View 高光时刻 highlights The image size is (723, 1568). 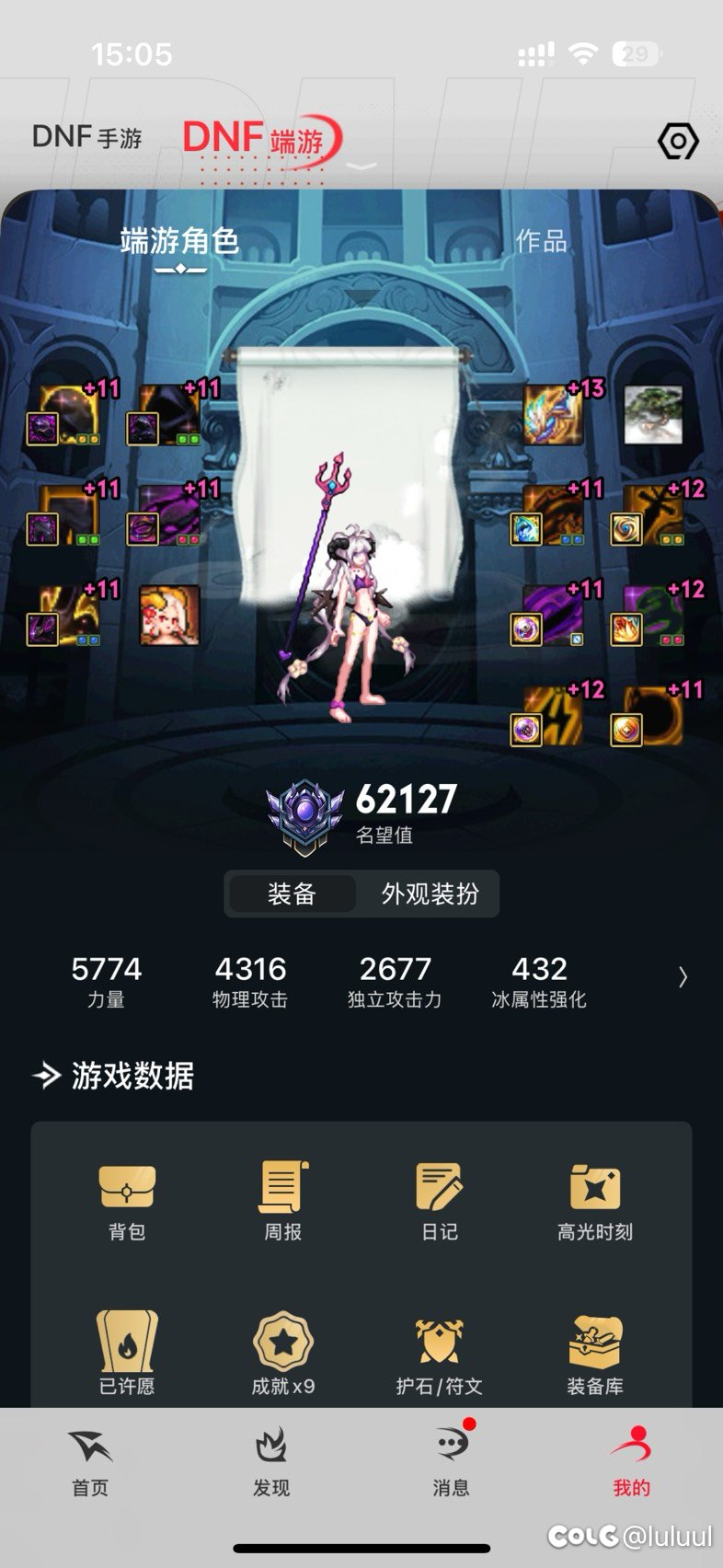595,1202
